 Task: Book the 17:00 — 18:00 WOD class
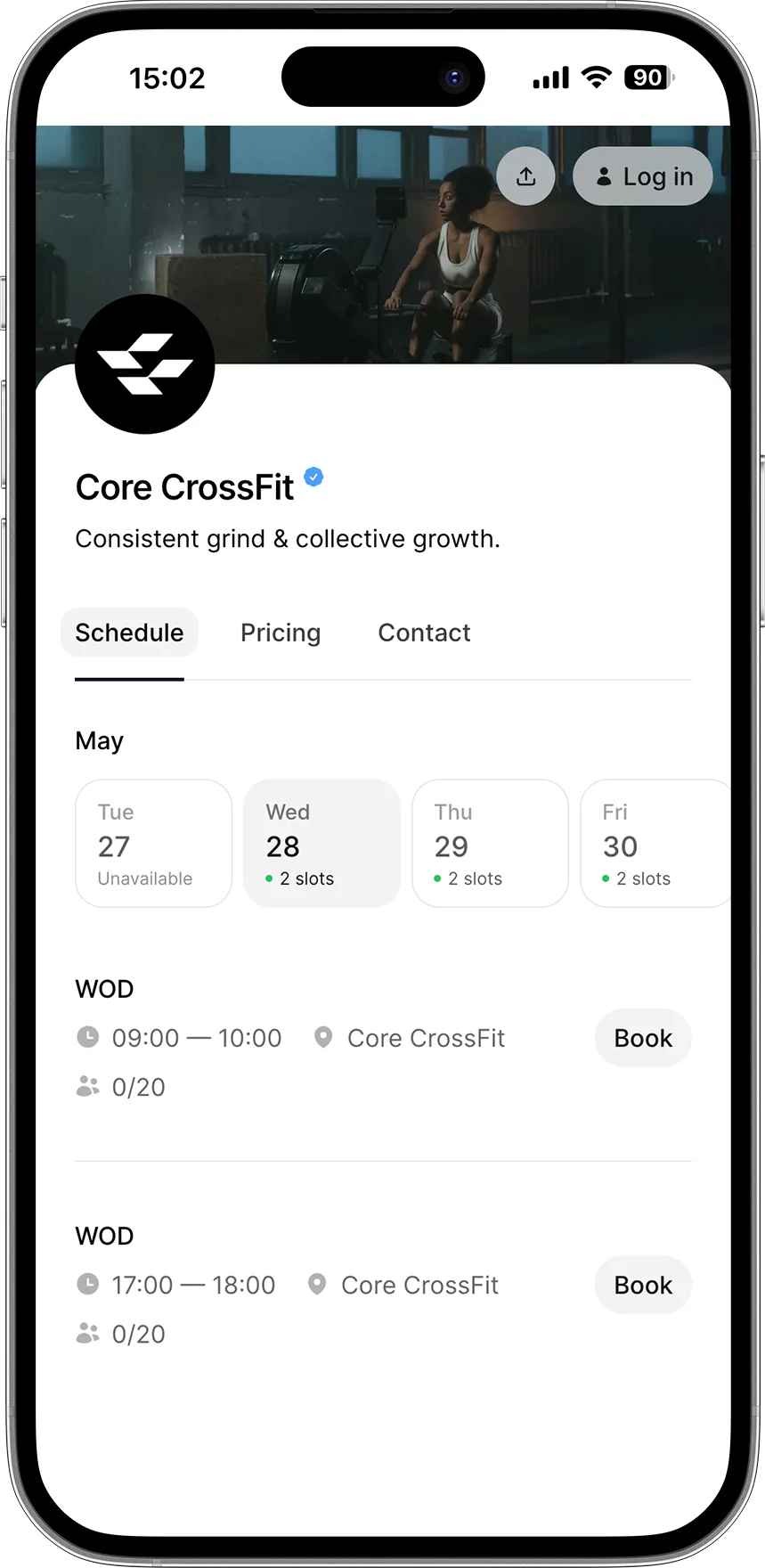(642, 1285)
